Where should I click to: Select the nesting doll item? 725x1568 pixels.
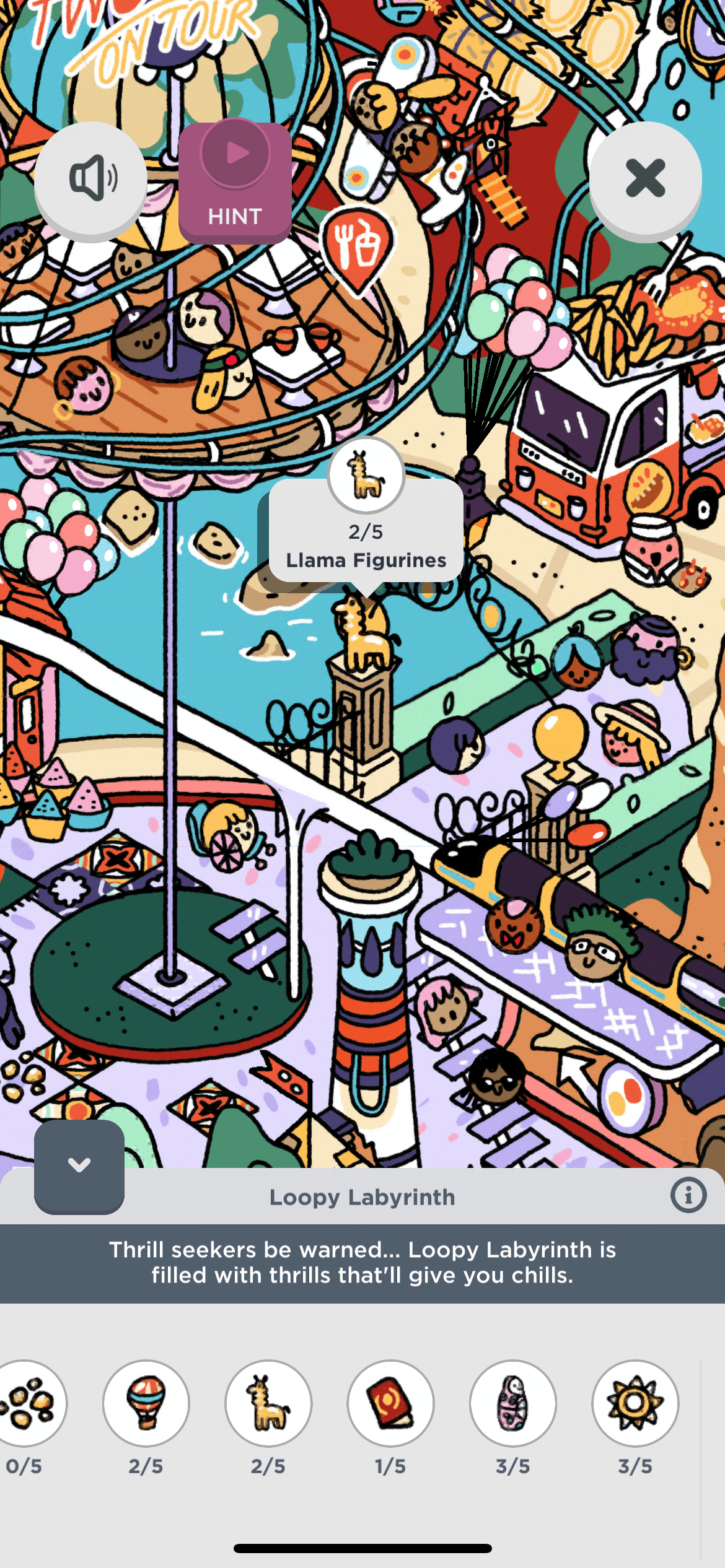(512, 1403)
